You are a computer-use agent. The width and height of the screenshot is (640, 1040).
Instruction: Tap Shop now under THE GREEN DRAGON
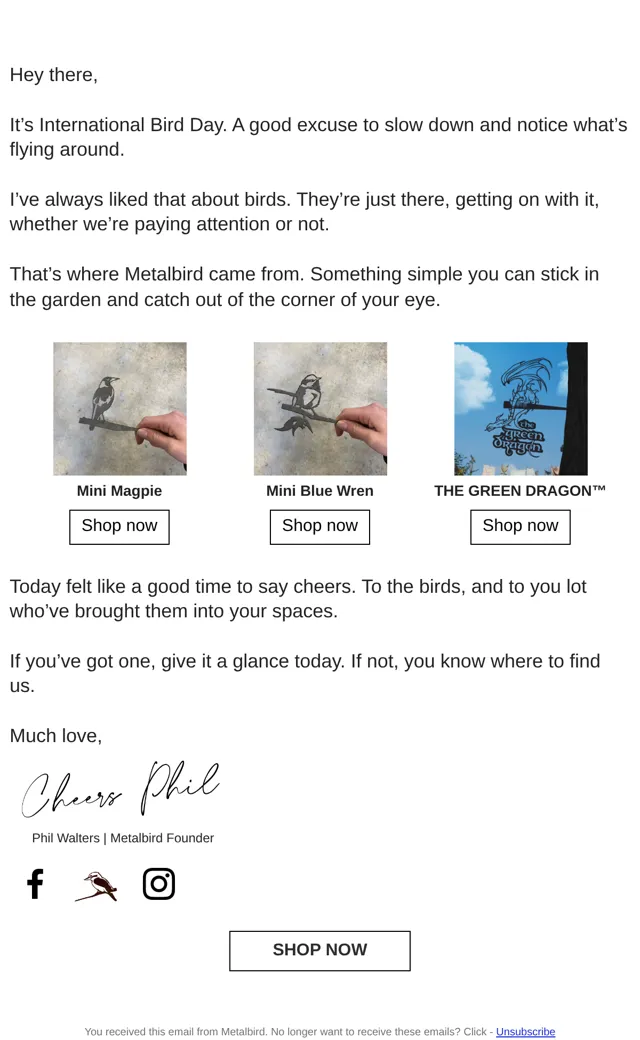coord(520,527)
